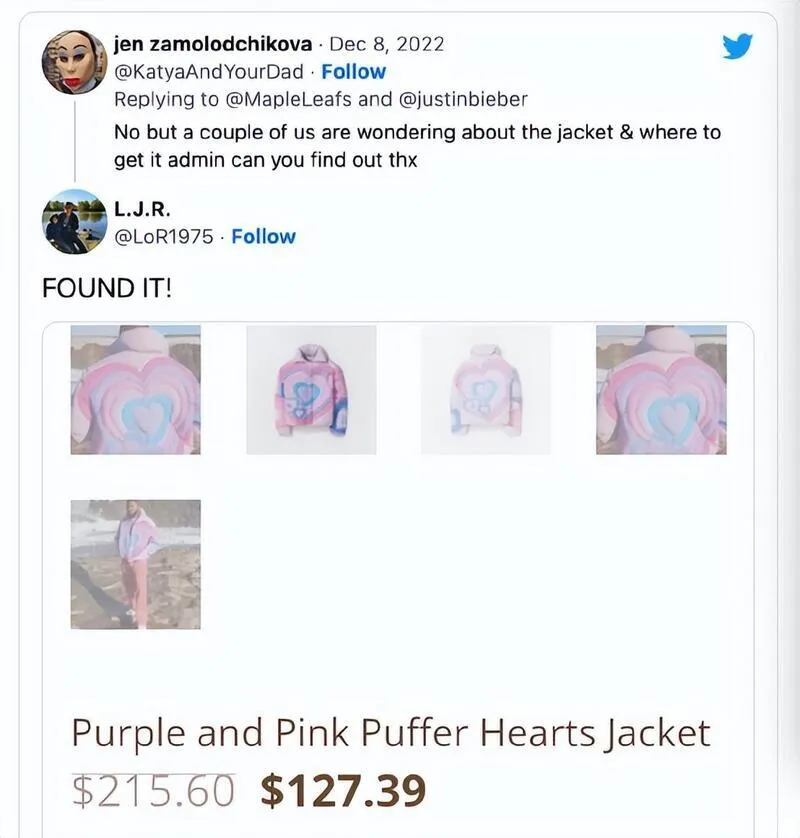Screen dimensions: 800x838
Task: Open the Dec 8, 2022 tweet date
Action: click(386, 44)
